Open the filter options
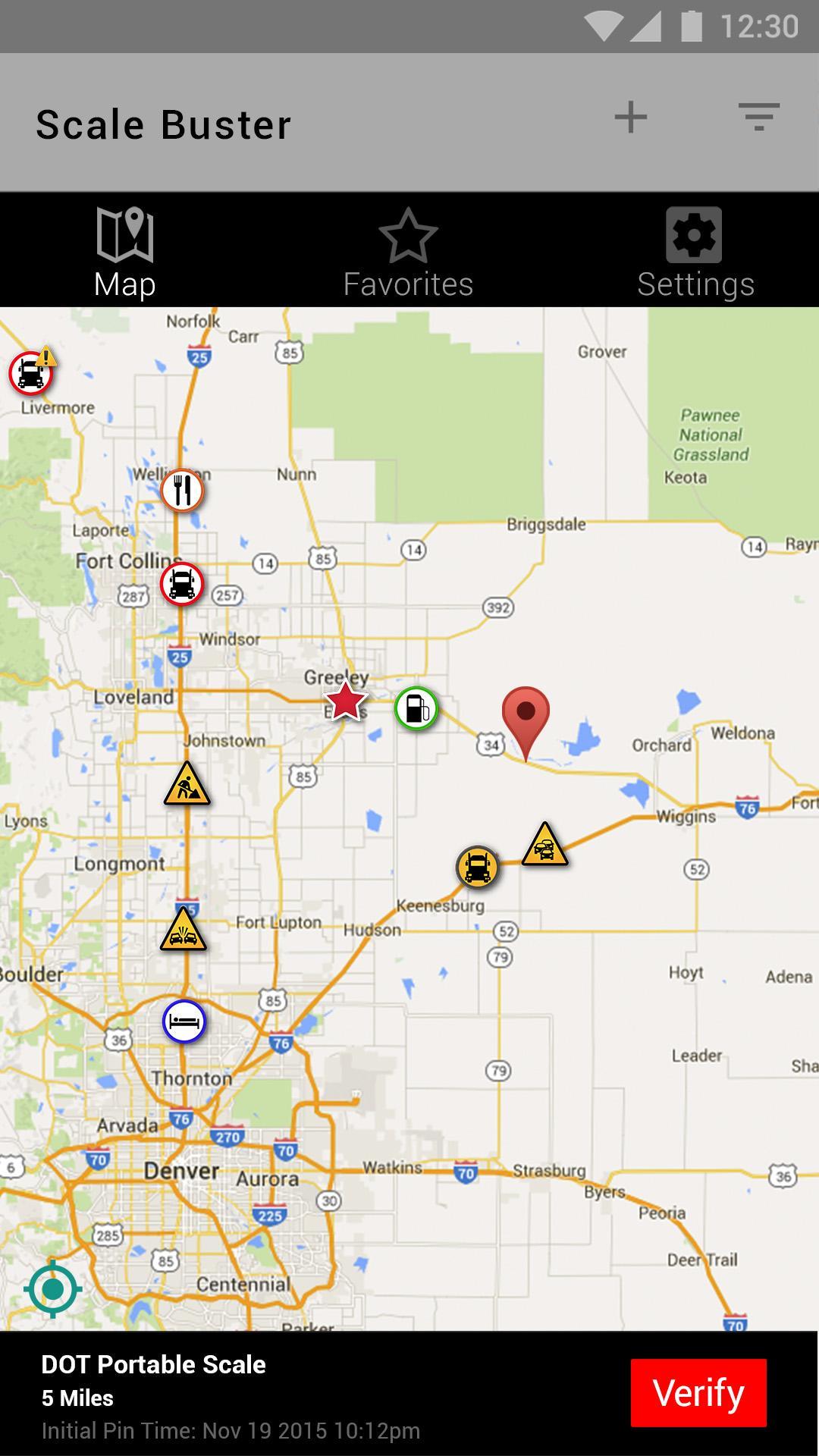The height and width of the screenshot is (1456, 819). click(x=758, y=118)
